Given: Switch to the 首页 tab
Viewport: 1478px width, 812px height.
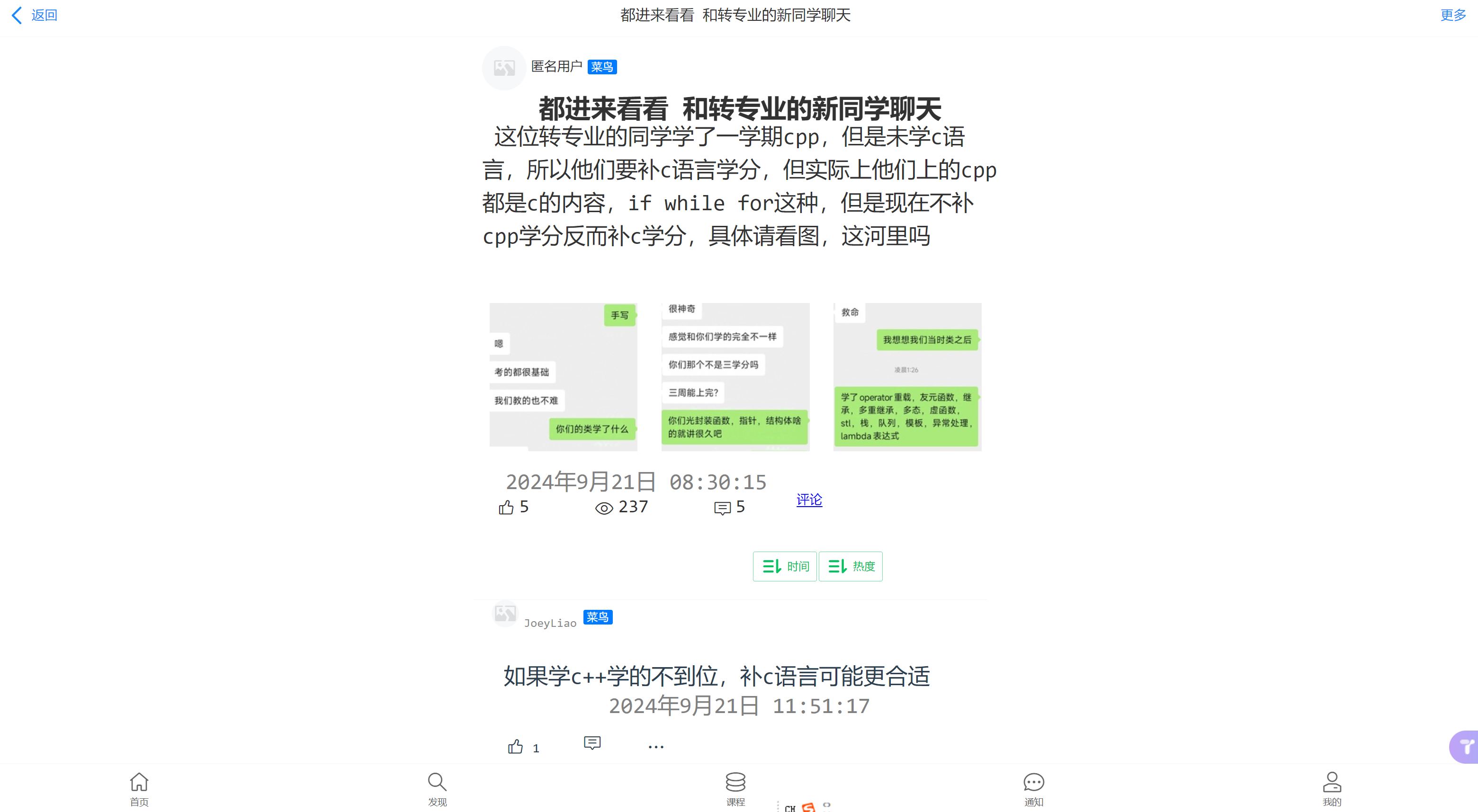Looking at the screenshot, I should click(x=139, y=788).
